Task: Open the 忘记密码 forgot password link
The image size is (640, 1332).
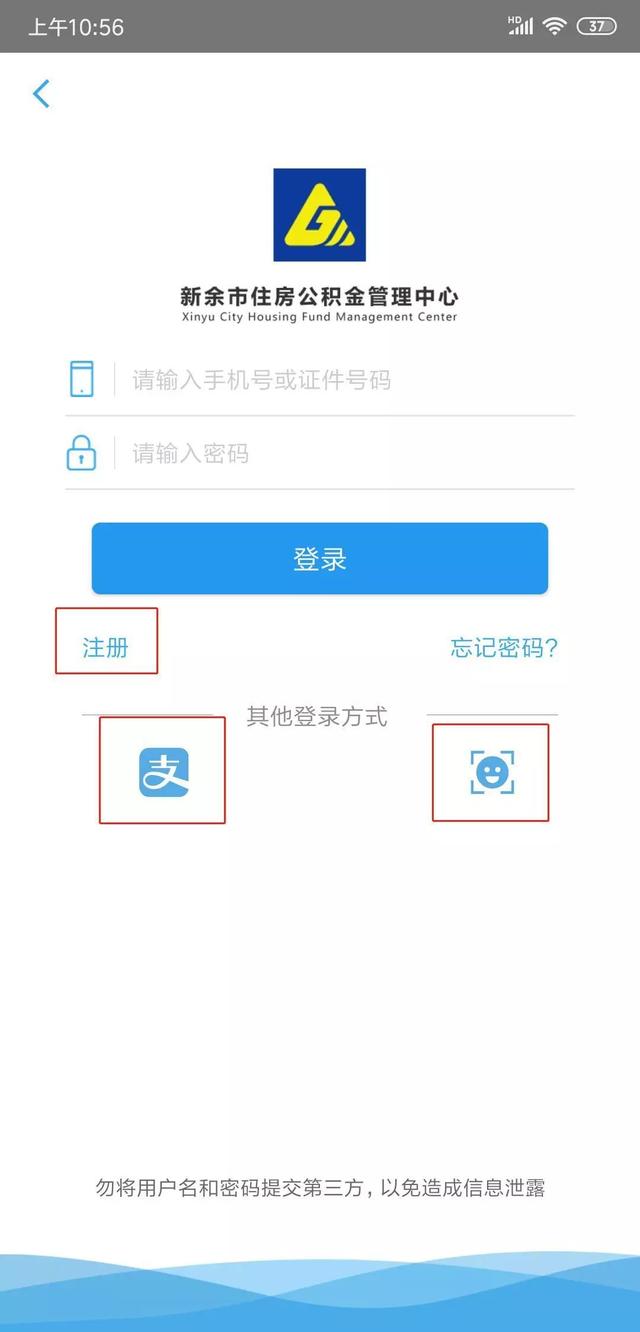Action: tap(503, 648)
